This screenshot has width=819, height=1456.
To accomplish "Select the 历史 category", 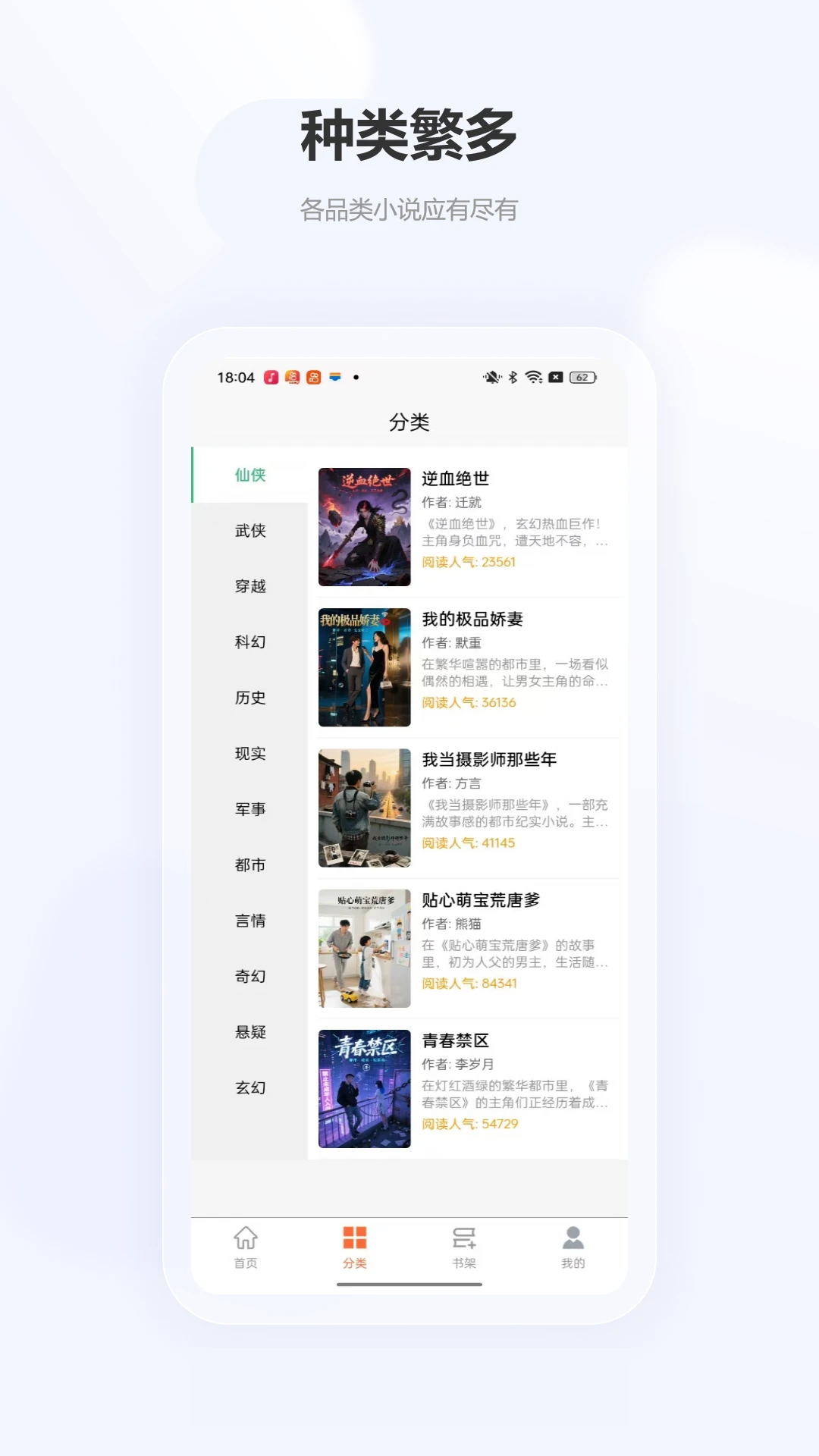I will (251, 698).
